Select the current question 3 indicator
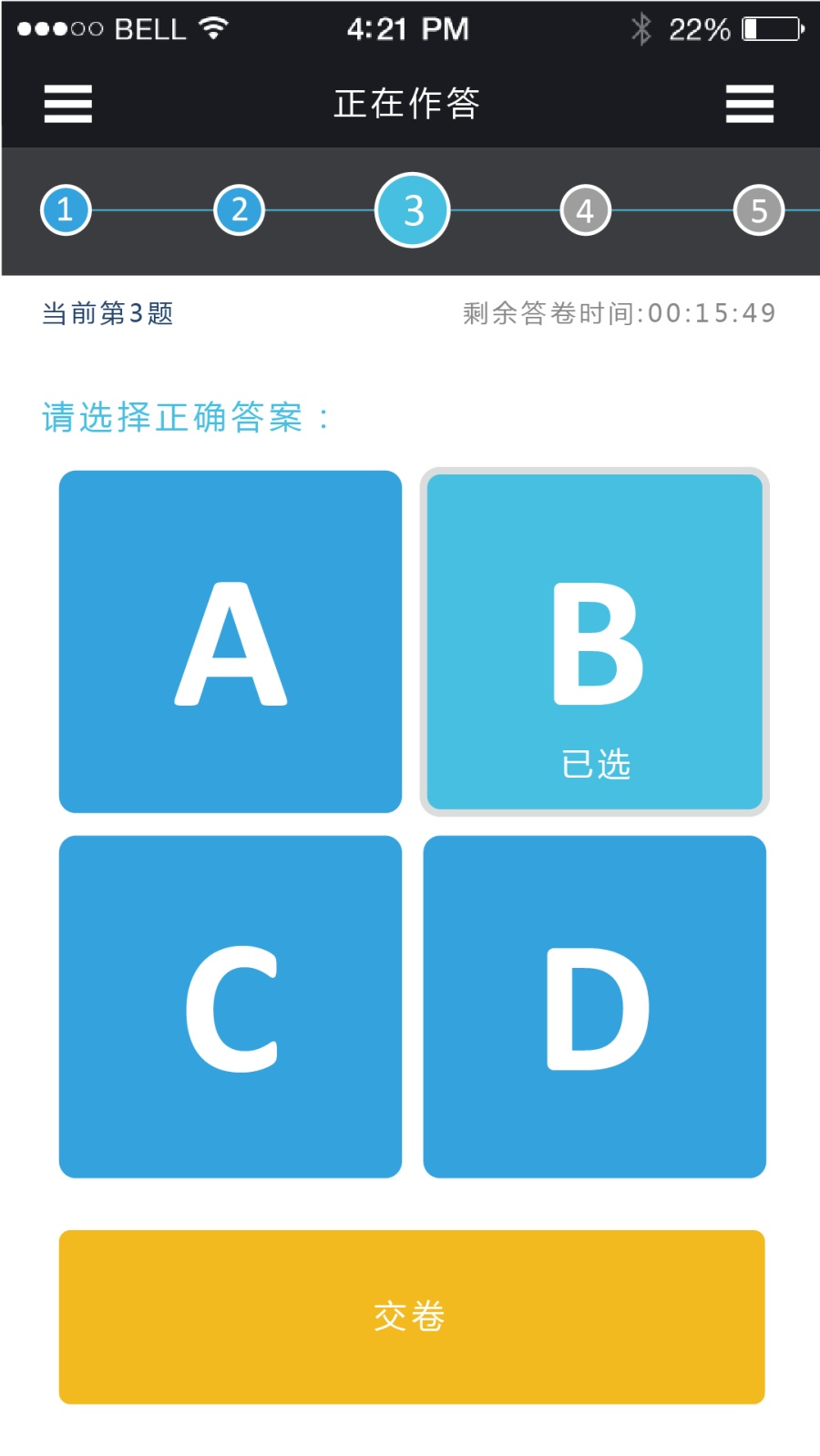This screenshot has height=1456, width=820. (x=412, y=209)
